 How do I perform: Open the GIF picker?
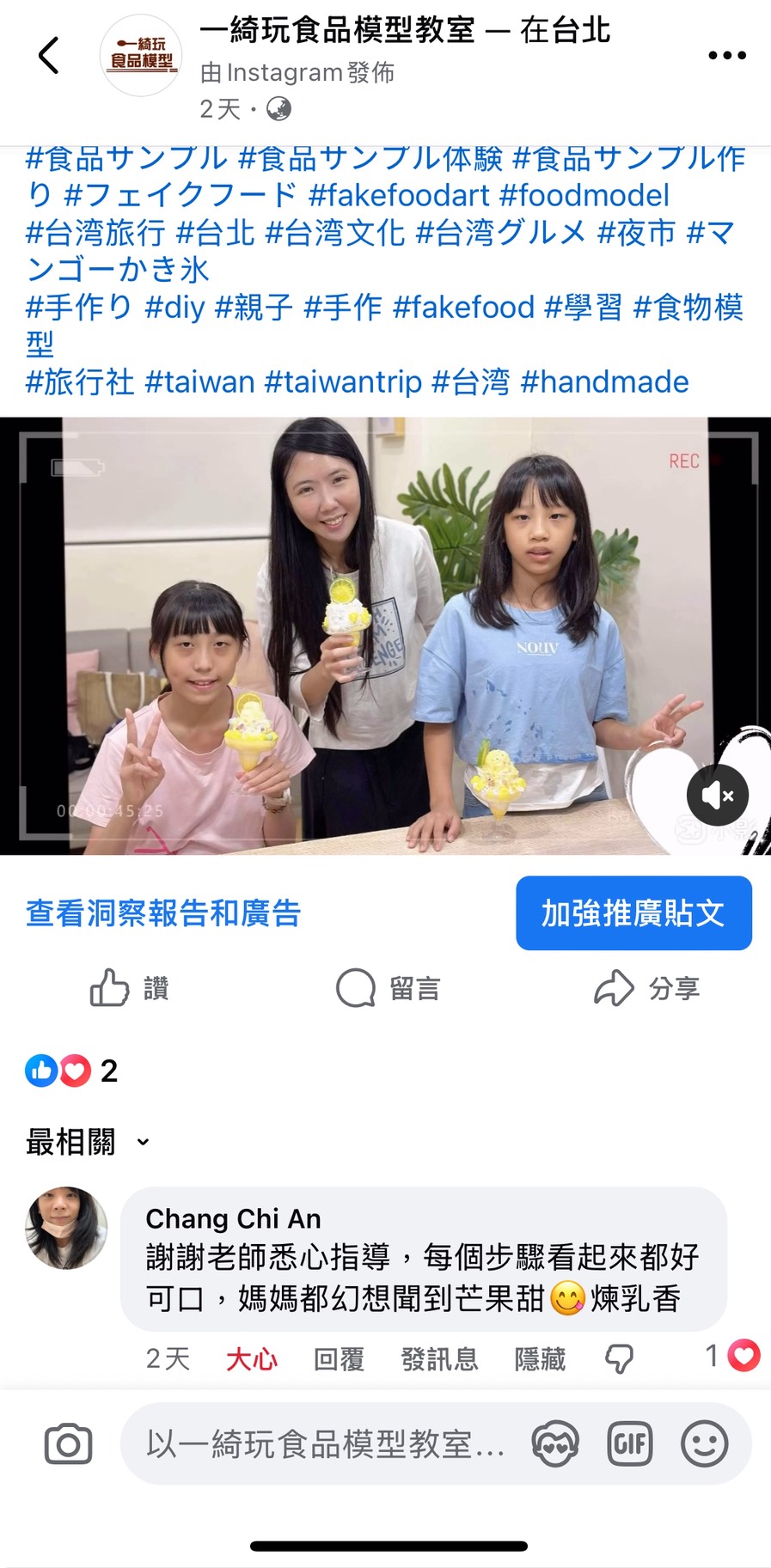click(x=630, y=1444)
